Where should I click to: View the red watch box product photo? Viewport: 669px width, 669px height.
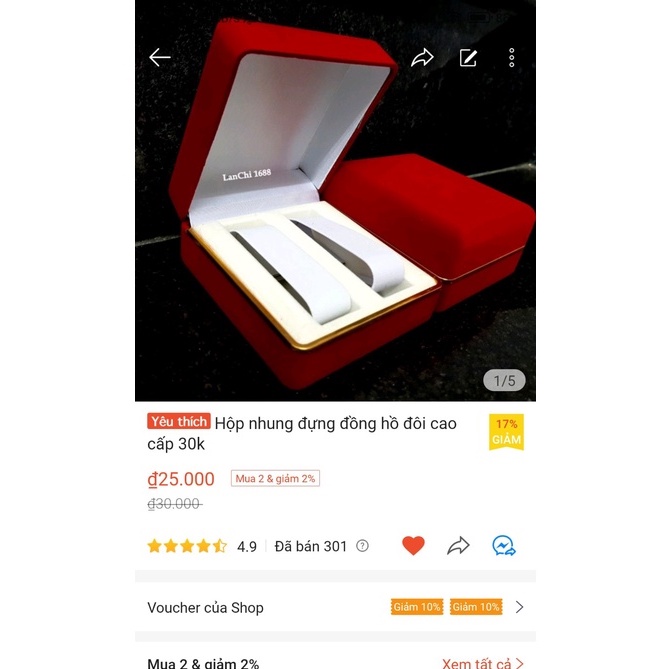335,230
